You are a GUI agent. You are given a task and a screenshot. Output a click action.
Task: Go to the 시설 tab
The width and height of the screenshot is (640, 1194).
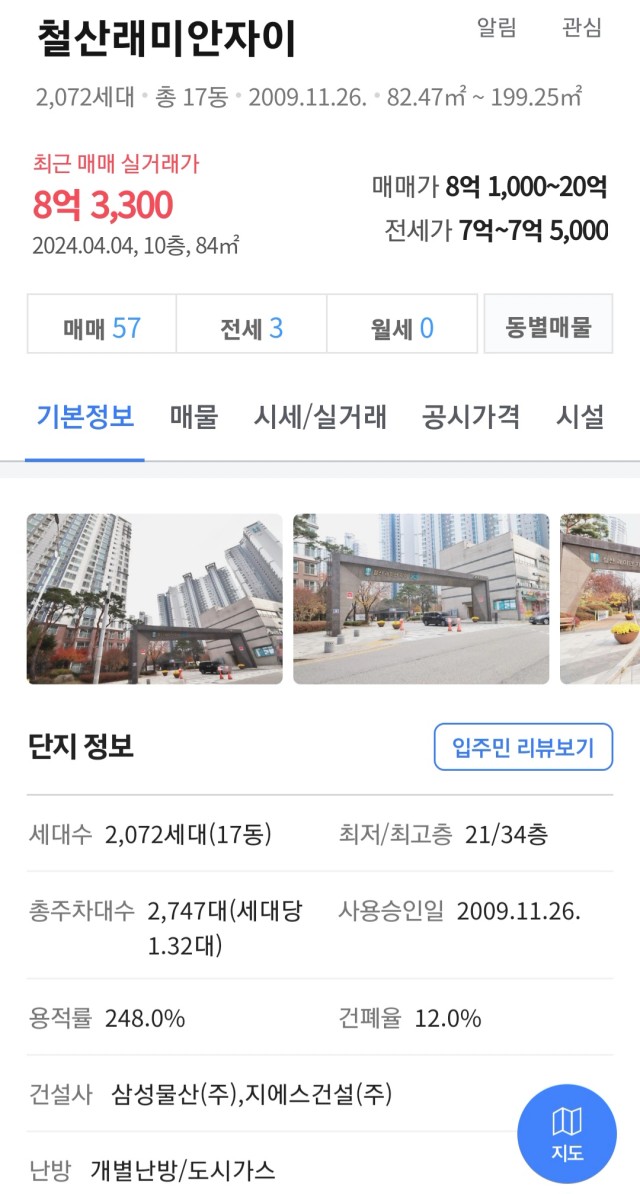580,416
